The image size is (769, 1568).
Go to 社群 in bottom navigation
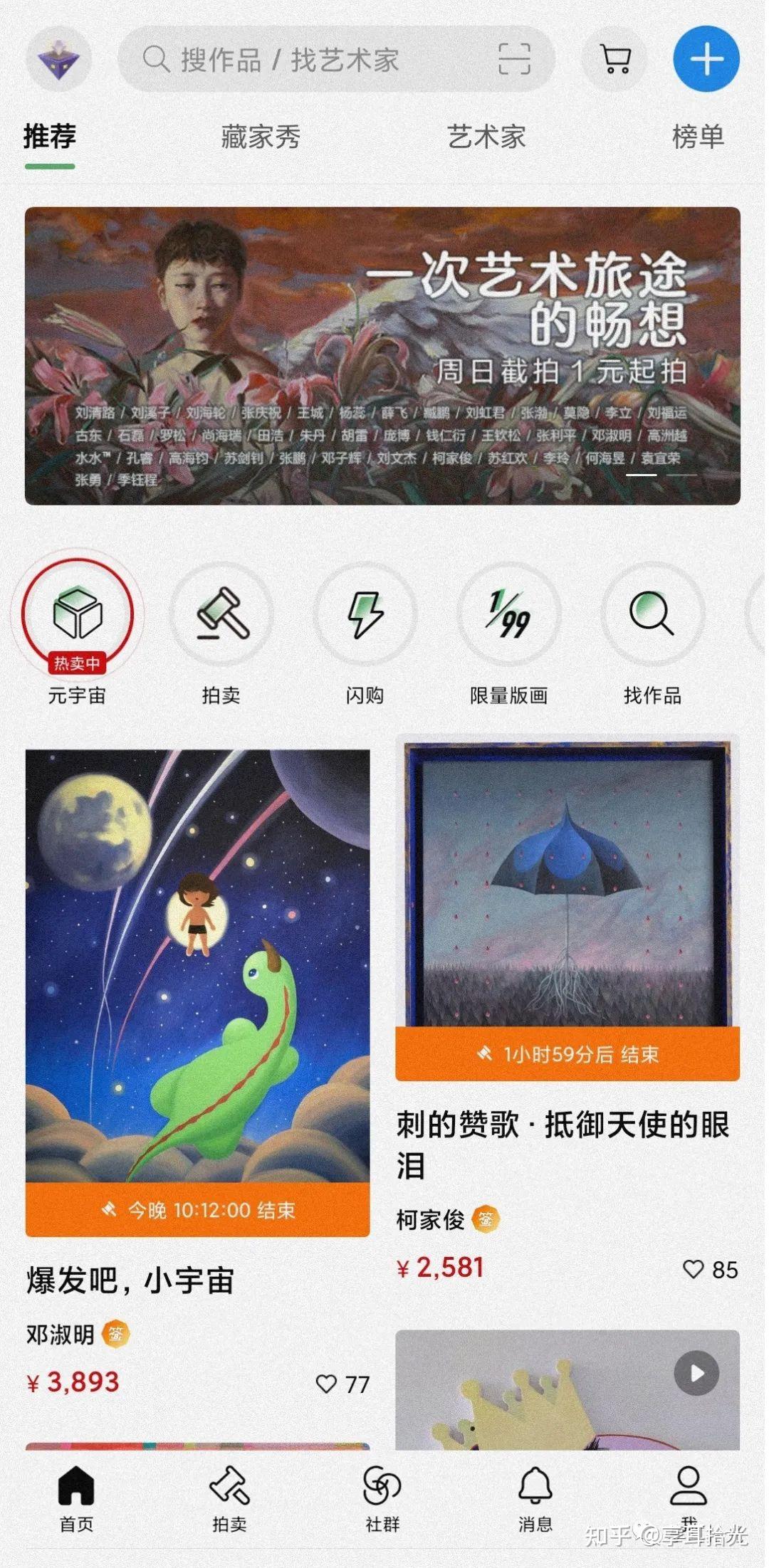click(382, 1500)
